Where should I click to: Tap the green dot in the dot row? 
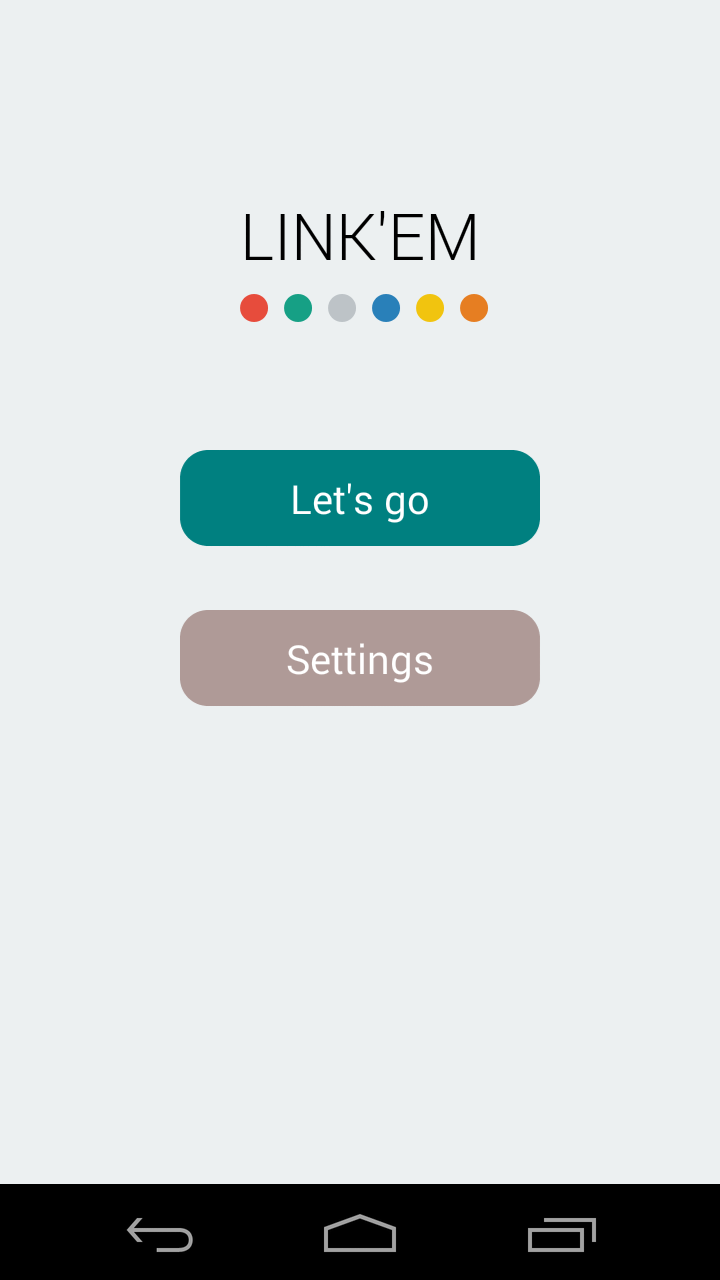pyautogui.click(x=297, y=308)
